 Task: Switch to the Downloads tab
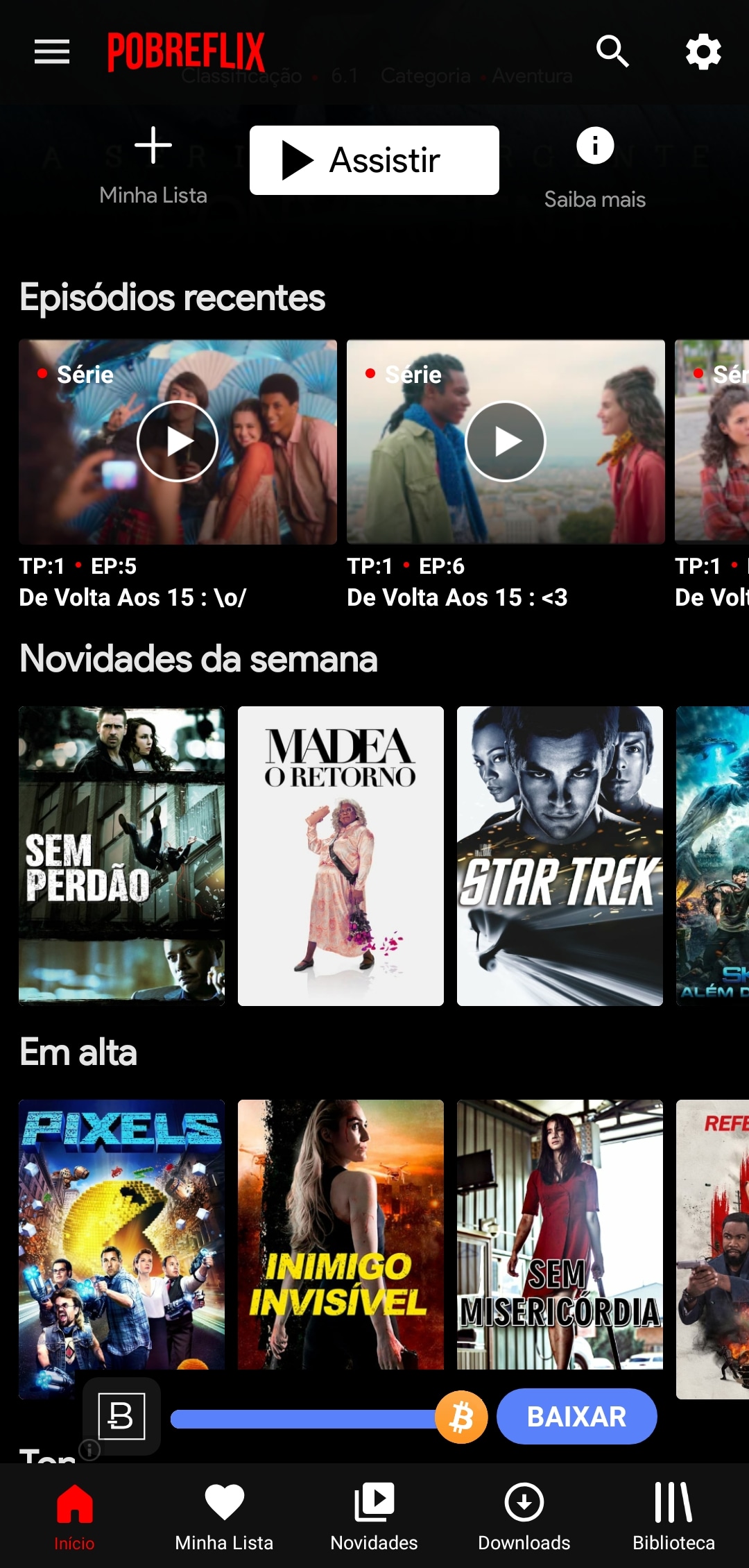524,1516
